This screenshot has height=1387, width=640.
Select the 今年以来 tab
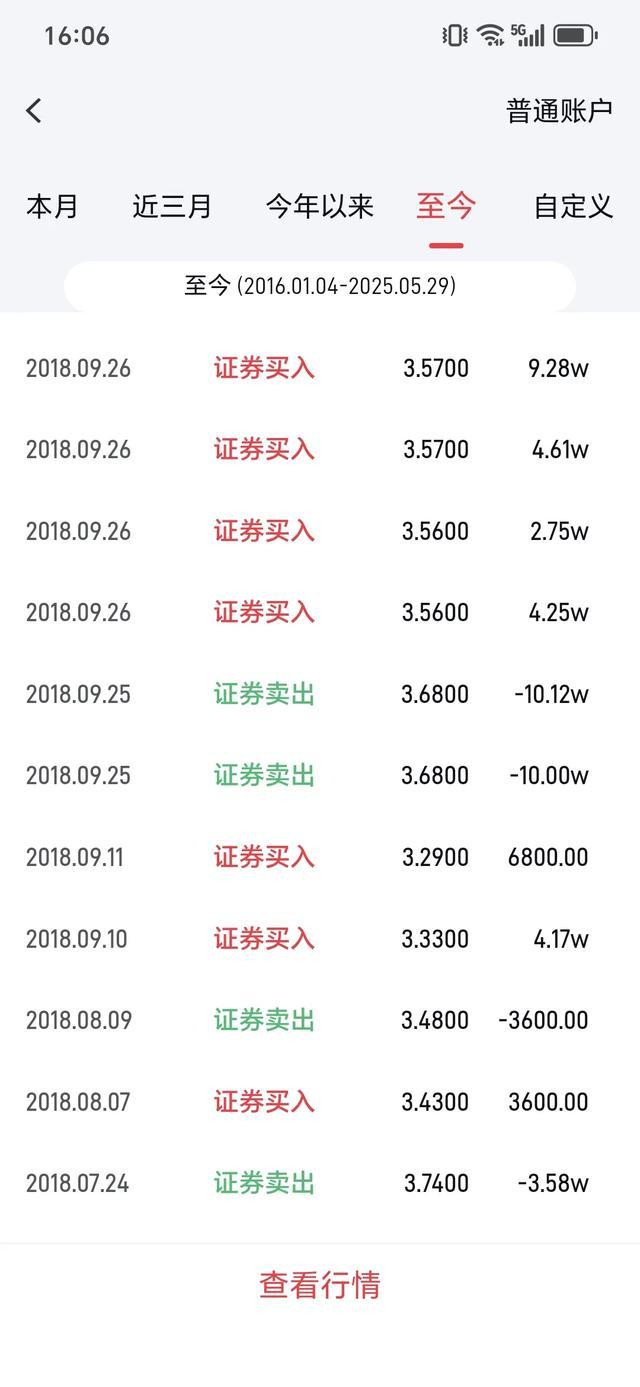point(319,207)
